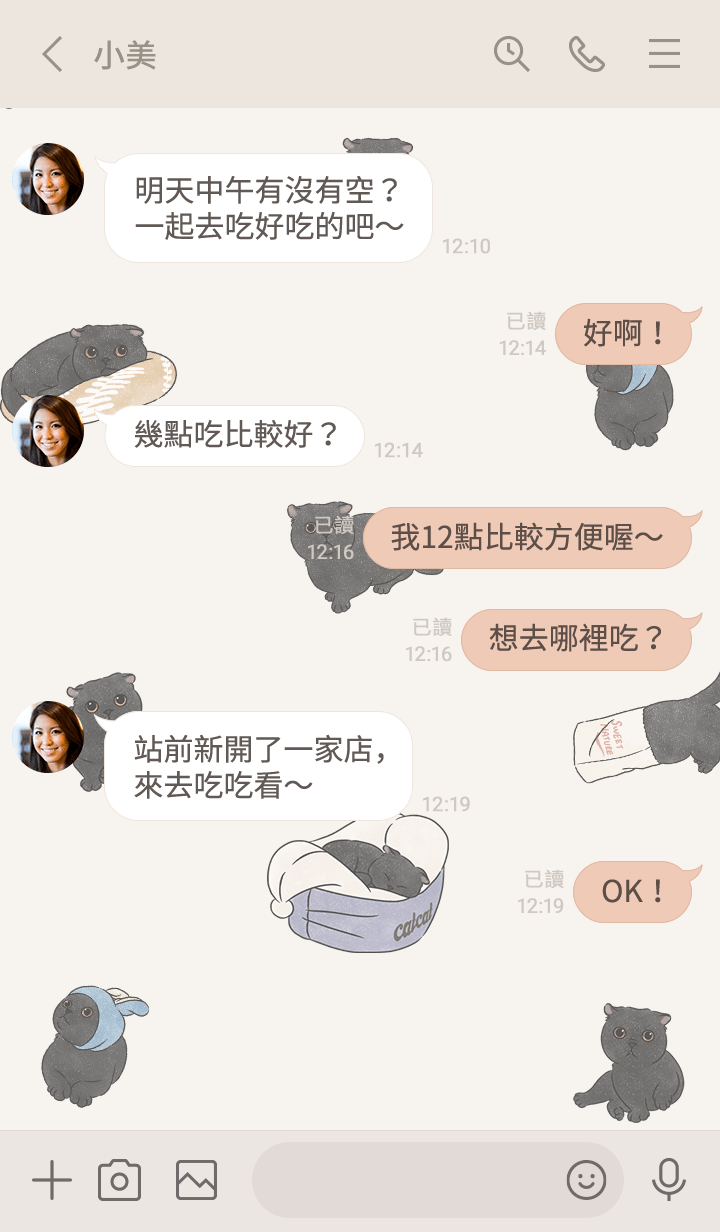Start a voice call with 小美
720x1232 pixels.
tap(587, 54)
